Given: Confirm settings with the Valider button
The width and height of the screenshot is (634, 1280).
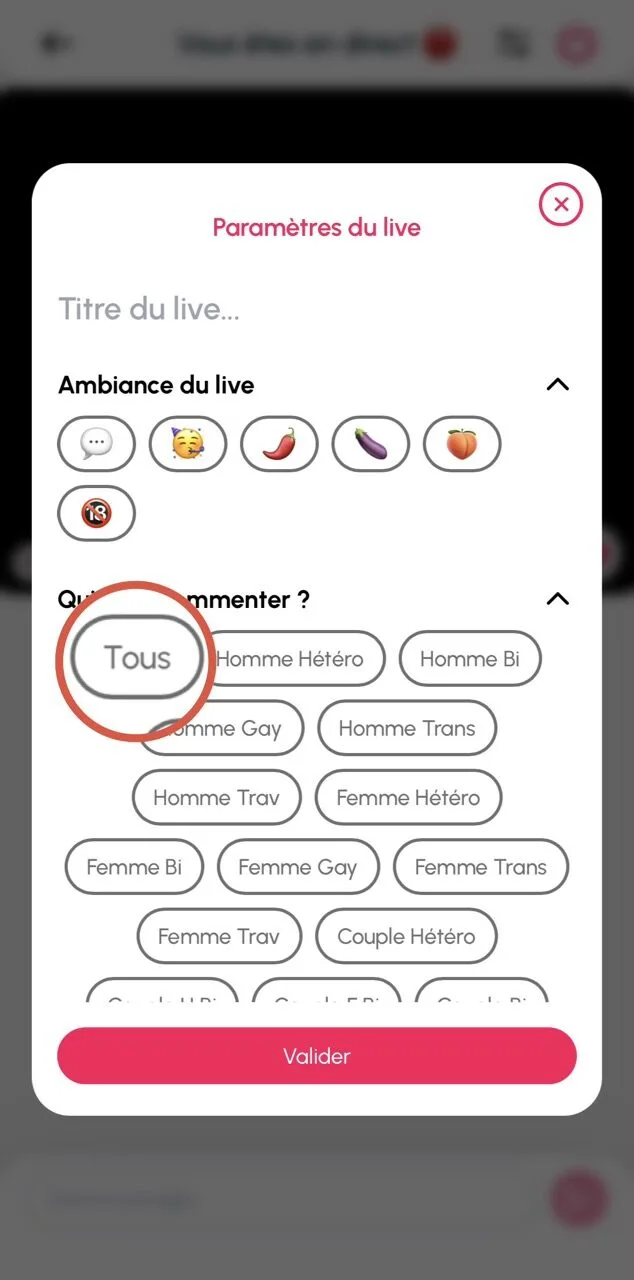Looking at the screenshot, I should point(316,1056).
